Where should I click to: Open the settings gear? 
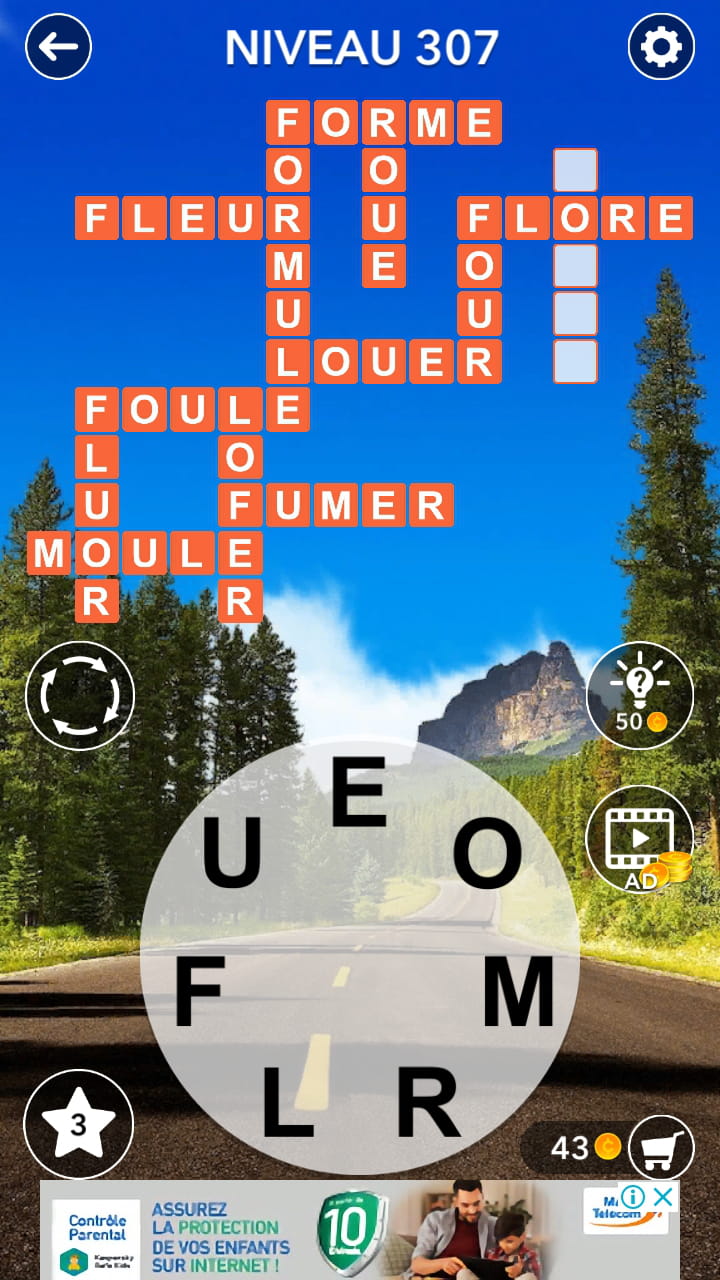(661, 46)
